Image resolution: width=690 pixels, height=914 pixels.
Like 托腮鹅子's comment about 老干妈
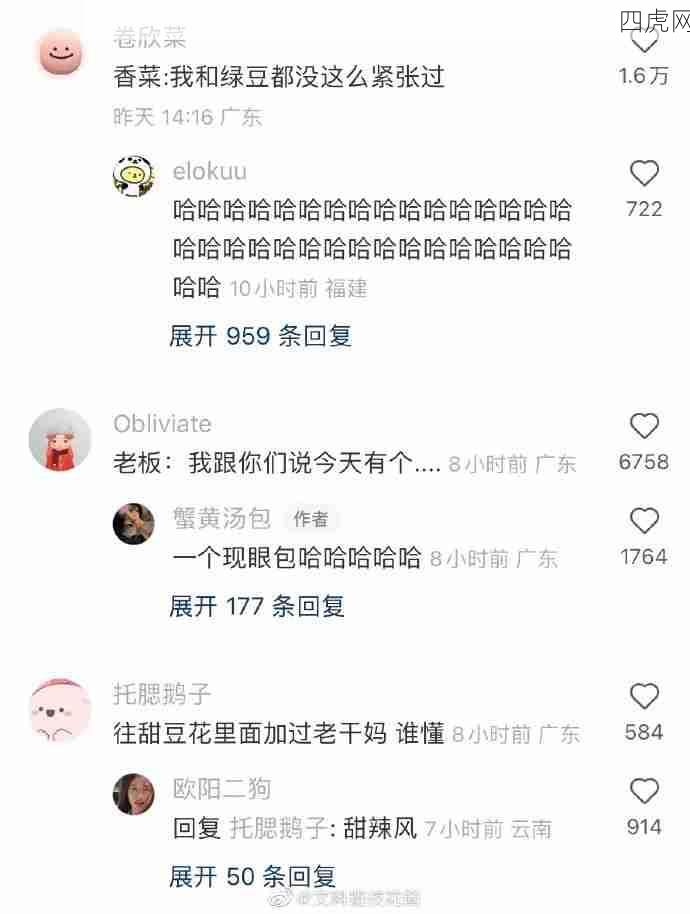pos(644,696)
